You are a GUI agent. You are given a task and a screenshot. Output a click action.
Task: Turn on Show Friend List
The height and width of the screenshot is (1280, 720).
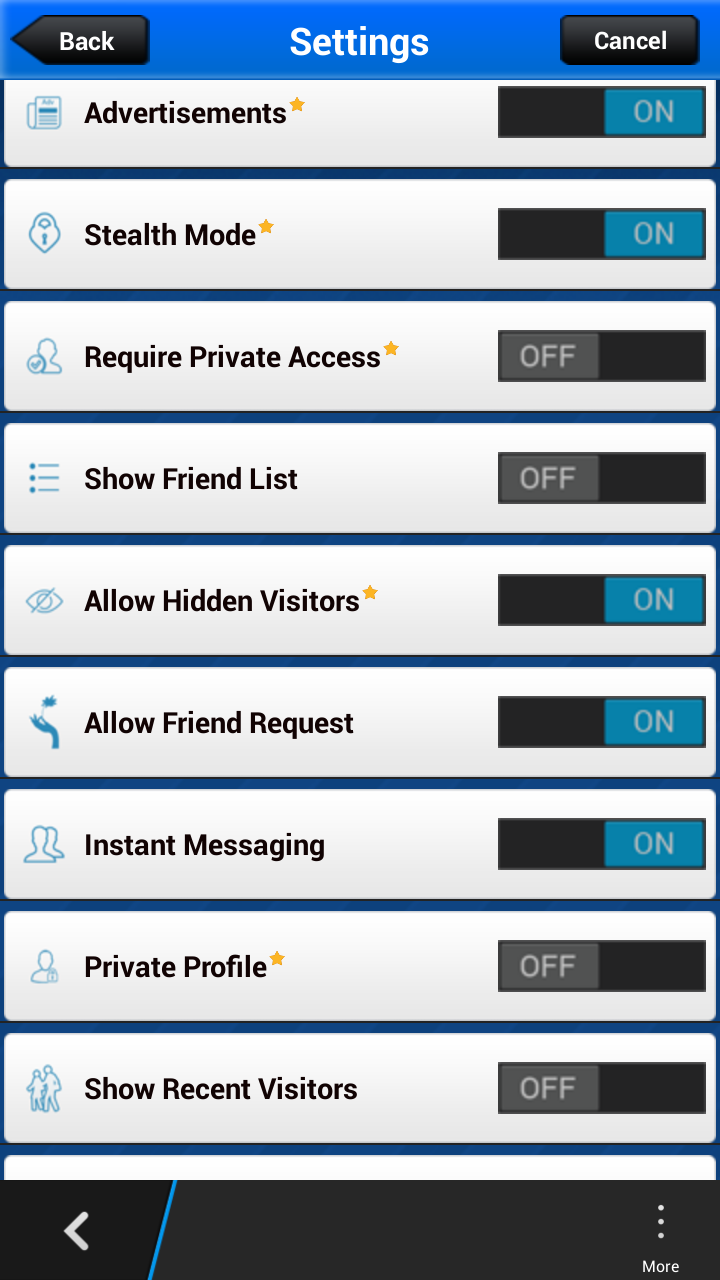[602, 478]
